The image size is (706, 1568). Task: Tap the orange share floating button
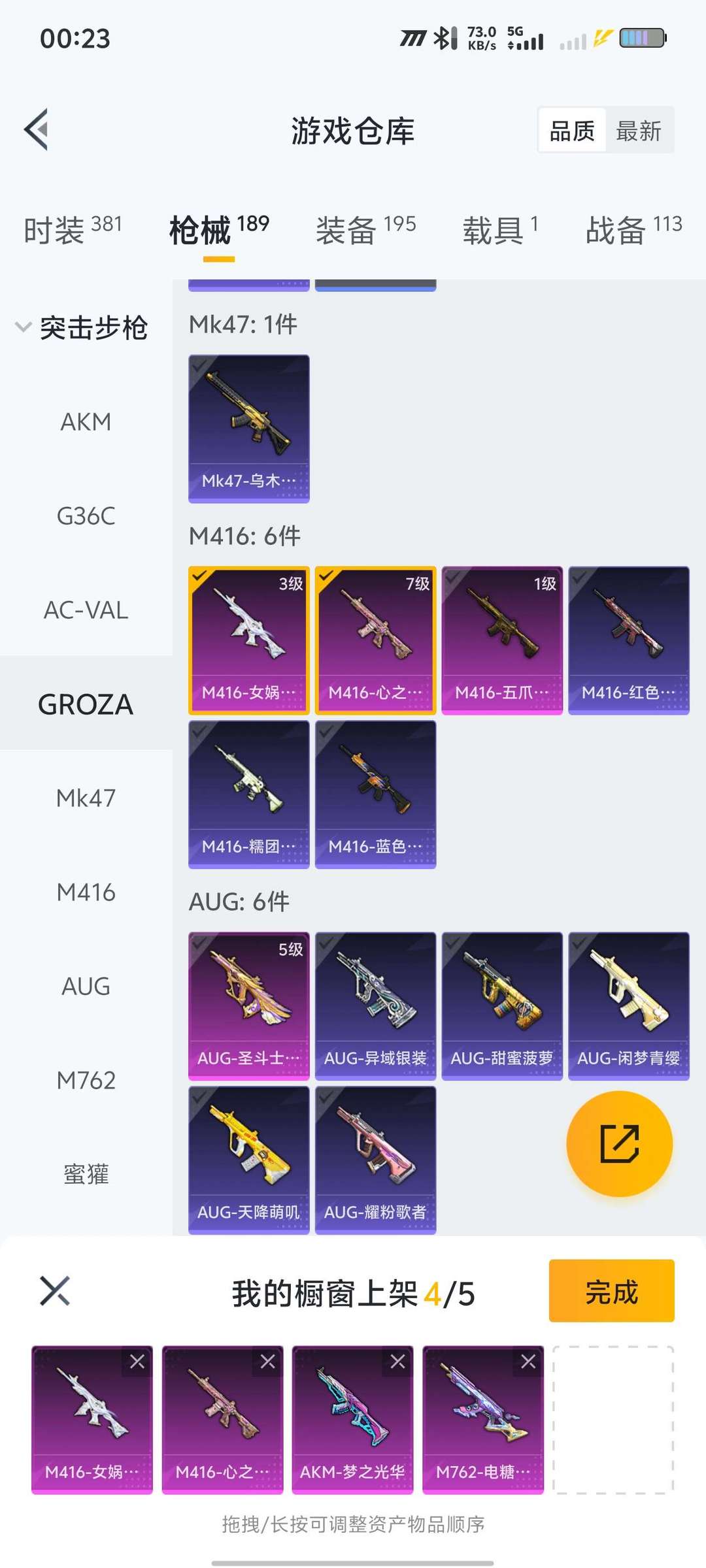[618, 1143]
